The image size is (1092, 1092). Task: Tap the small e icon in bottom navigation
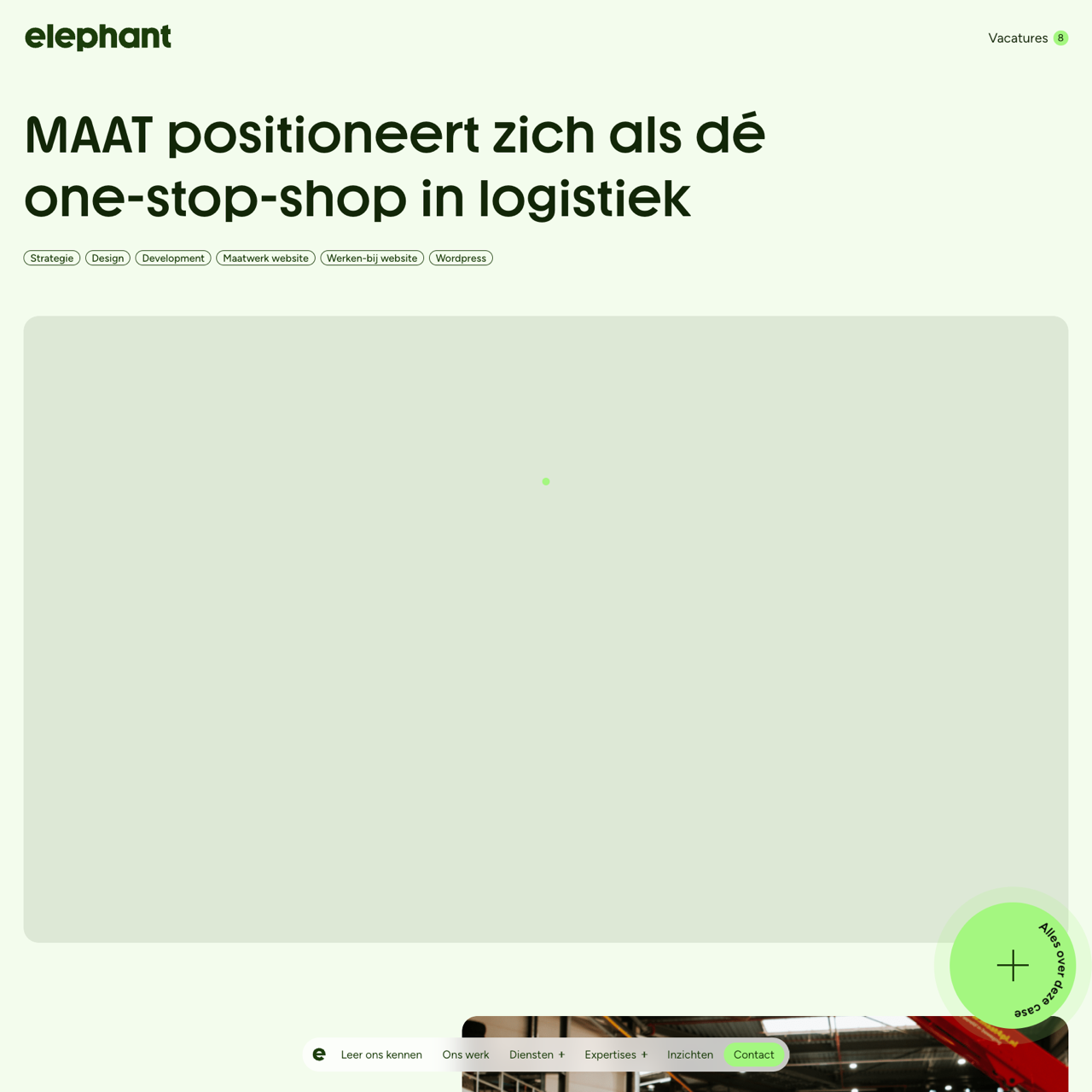[x=319, y=1054]
